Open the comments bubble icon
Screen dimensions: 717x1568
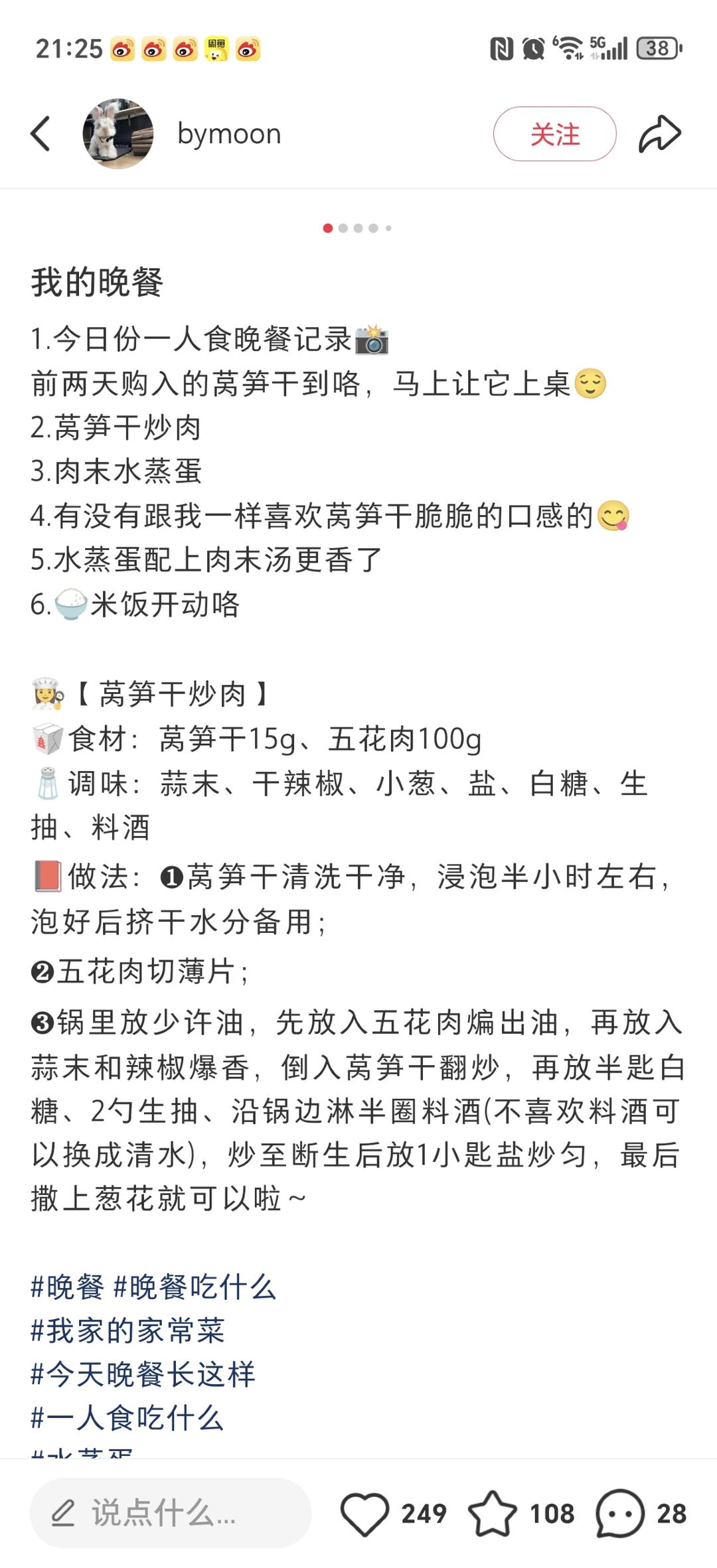619,1513
